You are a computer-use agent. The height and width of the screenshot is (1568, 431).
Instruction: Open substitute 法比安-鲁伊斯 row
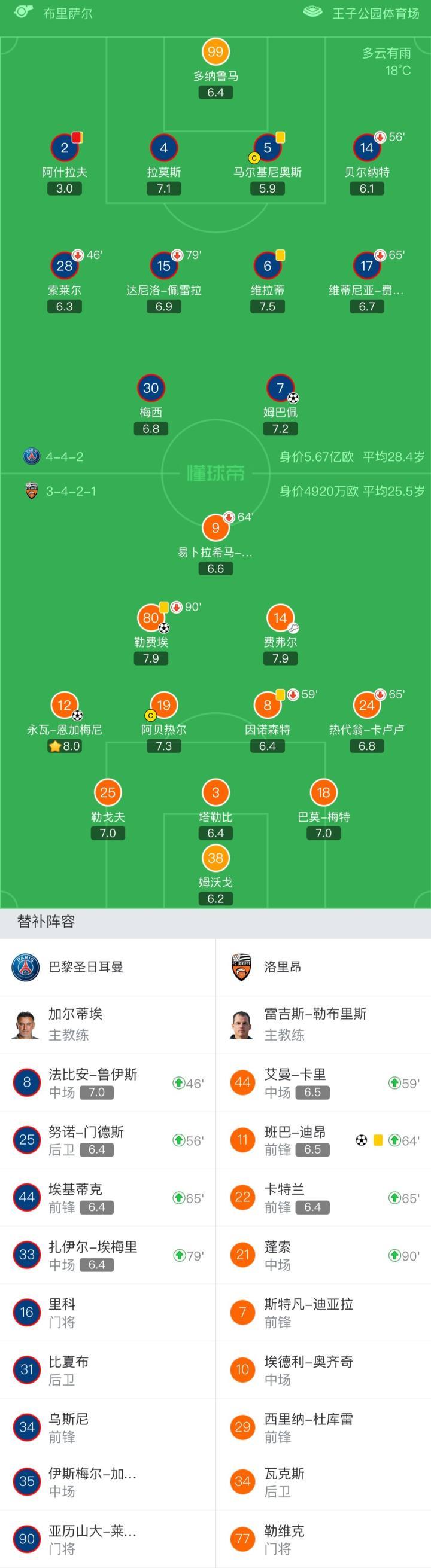point(107,1083)
